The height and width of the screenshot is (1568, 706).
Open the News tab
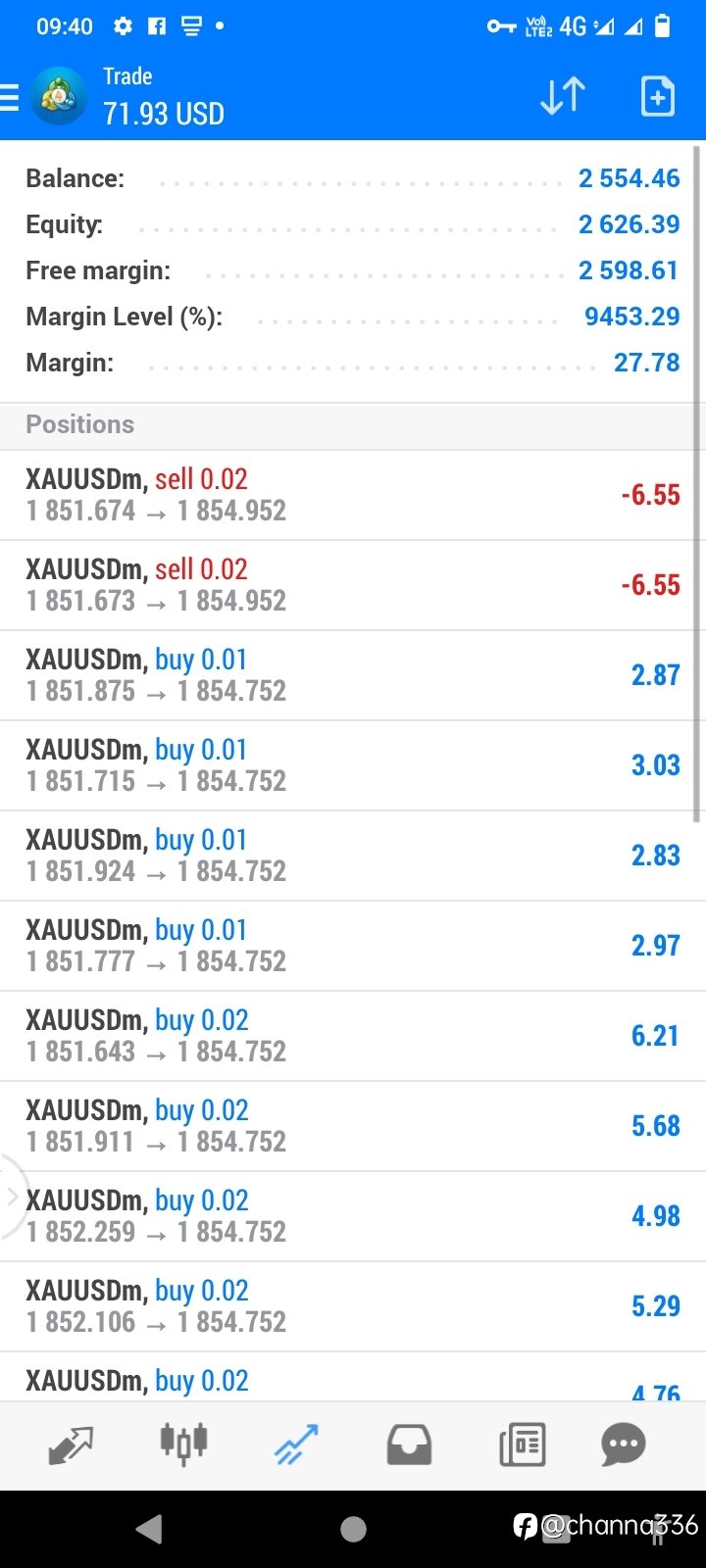pos(522,1445)
